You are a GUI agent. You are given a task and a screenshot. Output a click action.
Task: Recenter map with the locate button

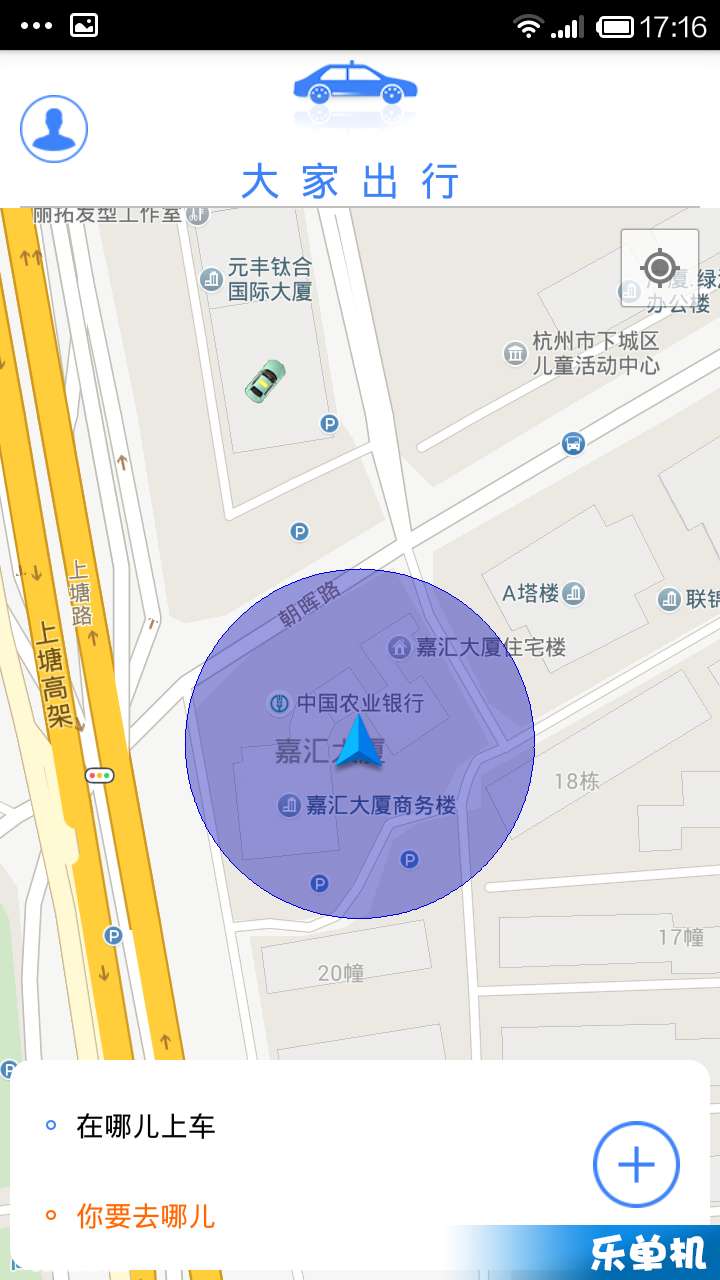coord(659,268)
